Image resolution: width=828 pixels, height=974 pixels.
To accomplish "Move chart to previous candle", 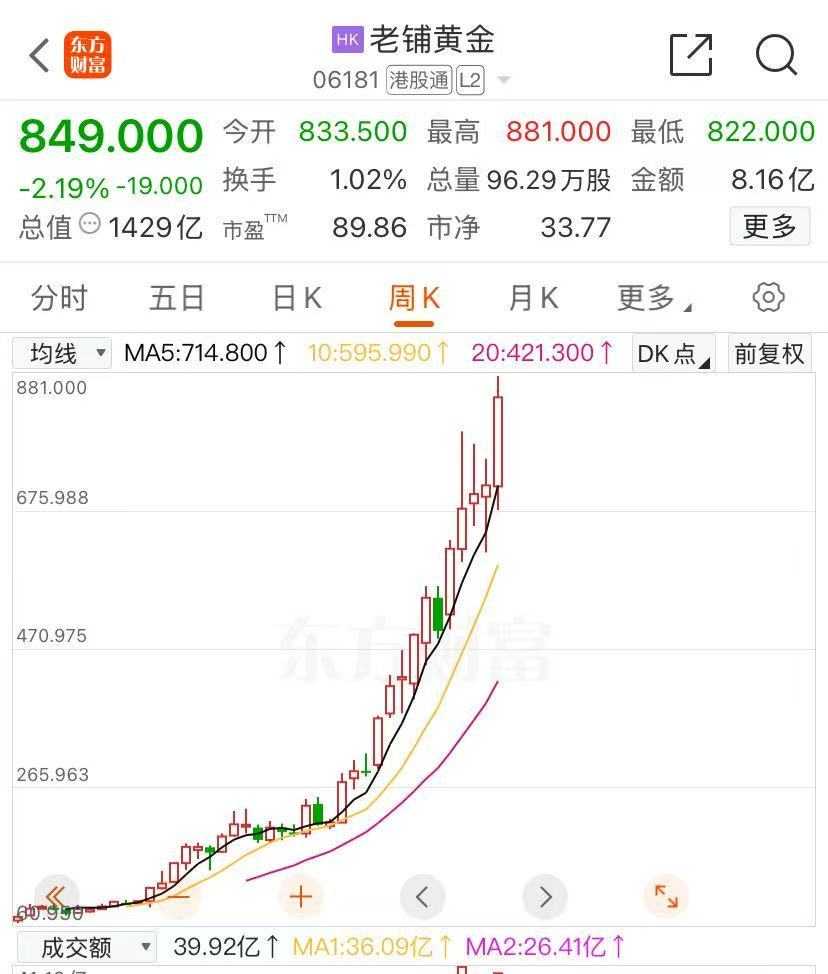I will pos(422,896).
